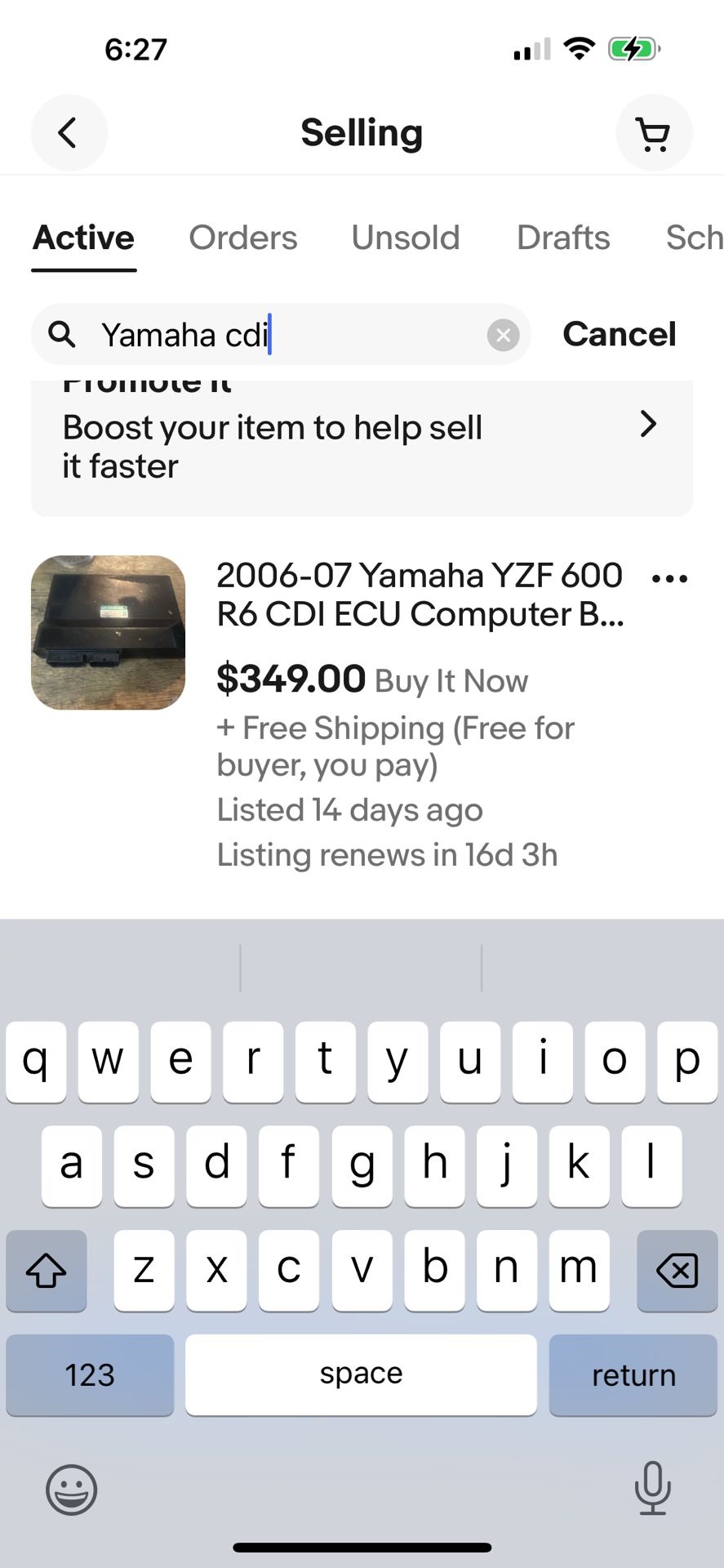Open the Promote it boost option via chevron
The width and height of the screenshot is (724, 1568).
click(647, 425)
